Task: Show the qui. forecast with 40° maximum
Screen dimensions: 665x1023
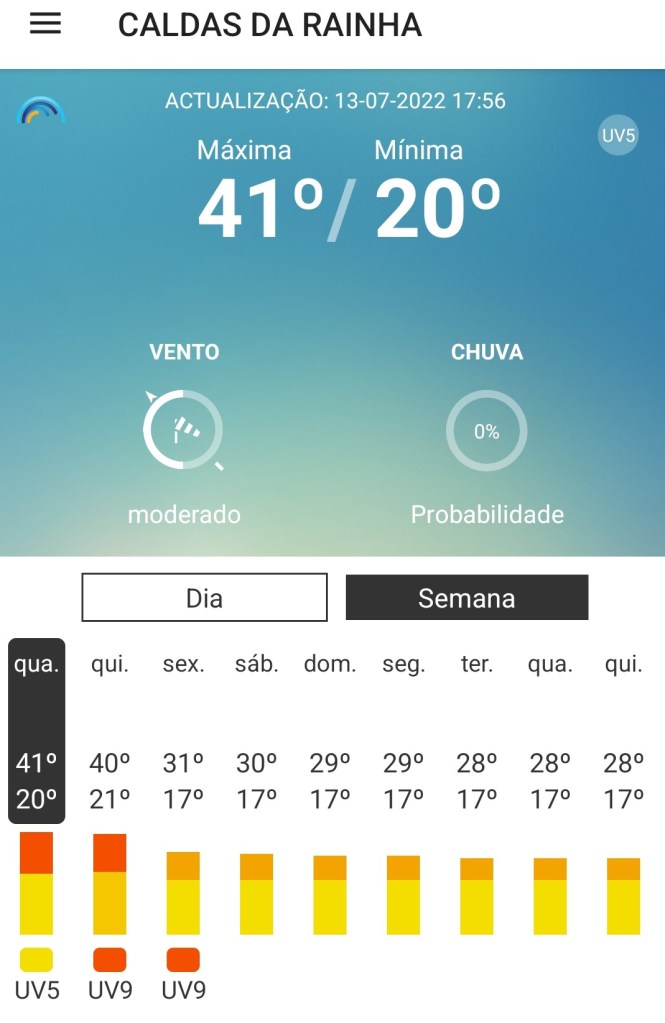Action: coord(110,731)
